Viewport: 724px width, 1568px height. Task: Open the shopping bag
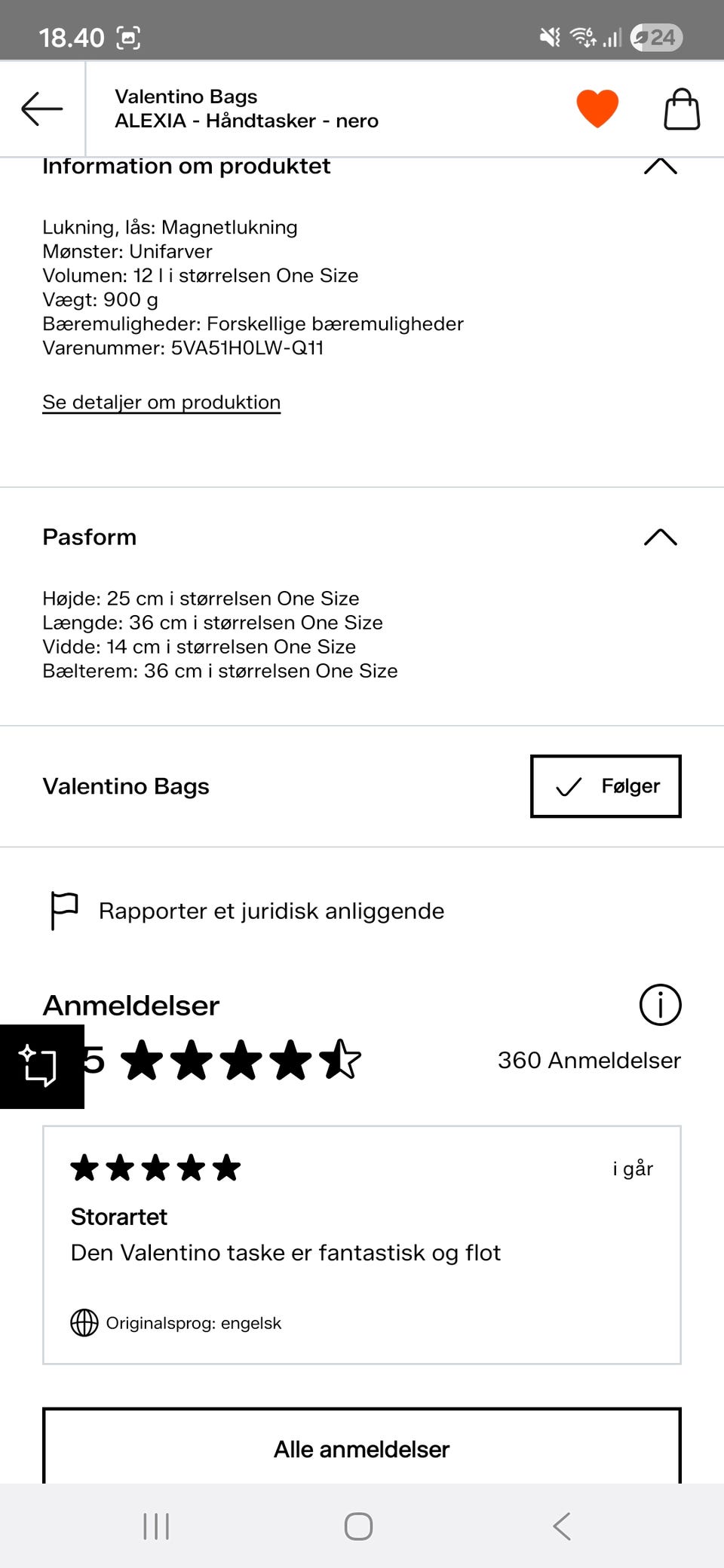[x=681, y=109]
